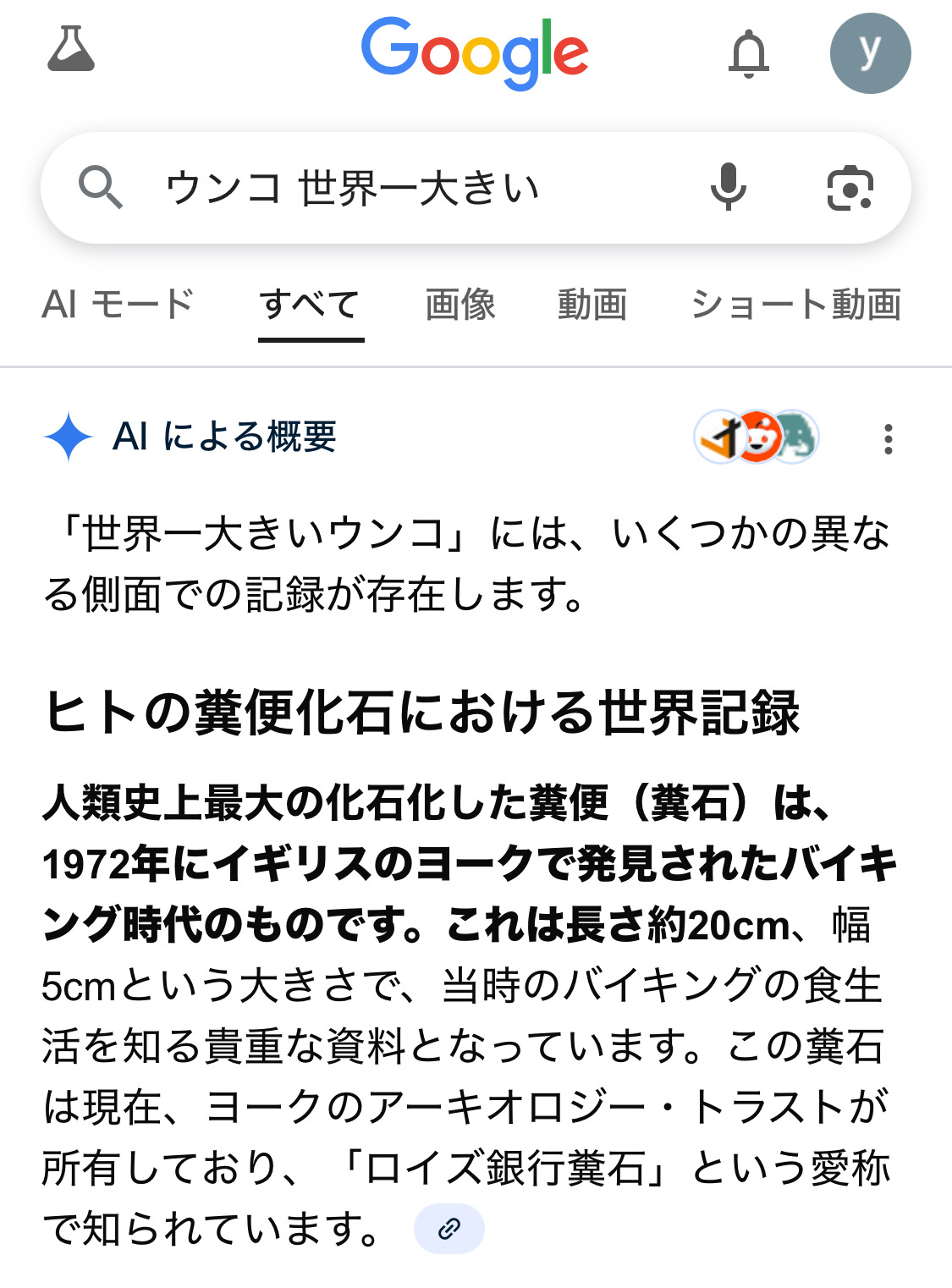Switch to 動画 tab

592,305
